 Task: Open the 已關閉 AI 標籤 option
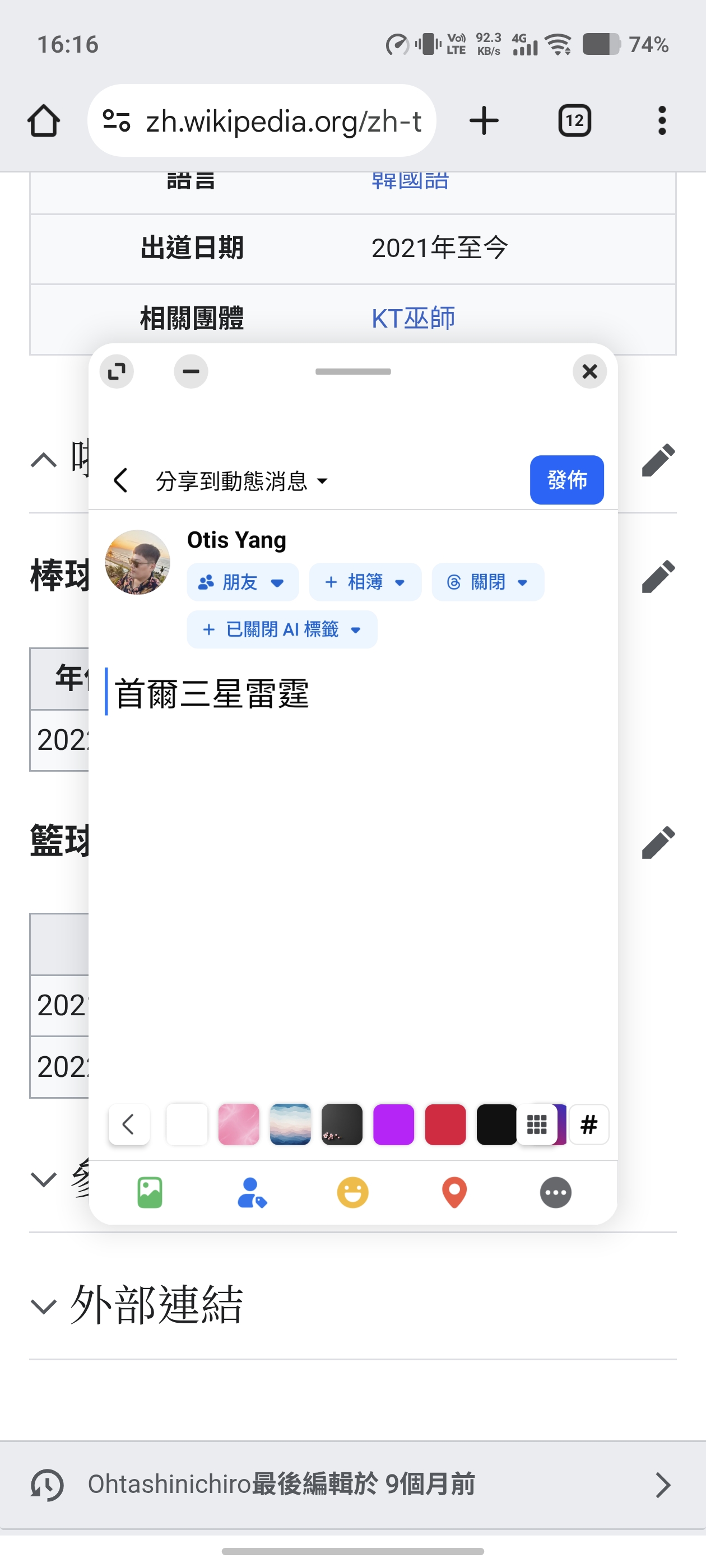click(x=281, y=629)
